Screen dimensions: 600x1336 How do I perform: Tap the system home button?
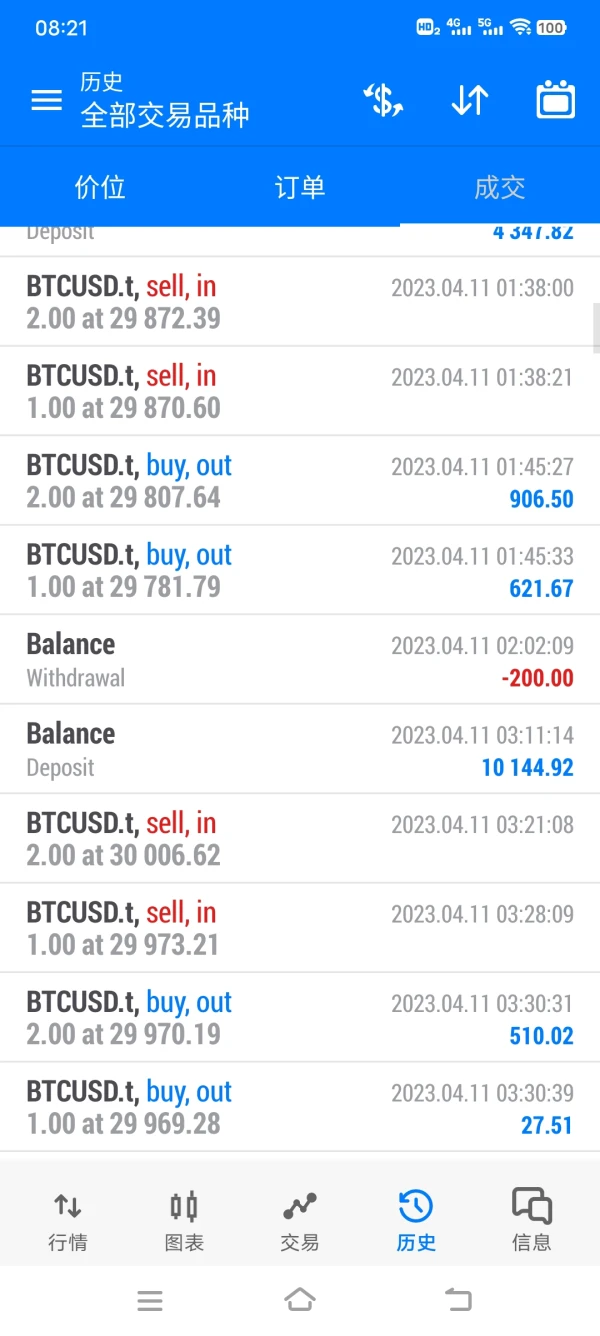point(300,1299)
